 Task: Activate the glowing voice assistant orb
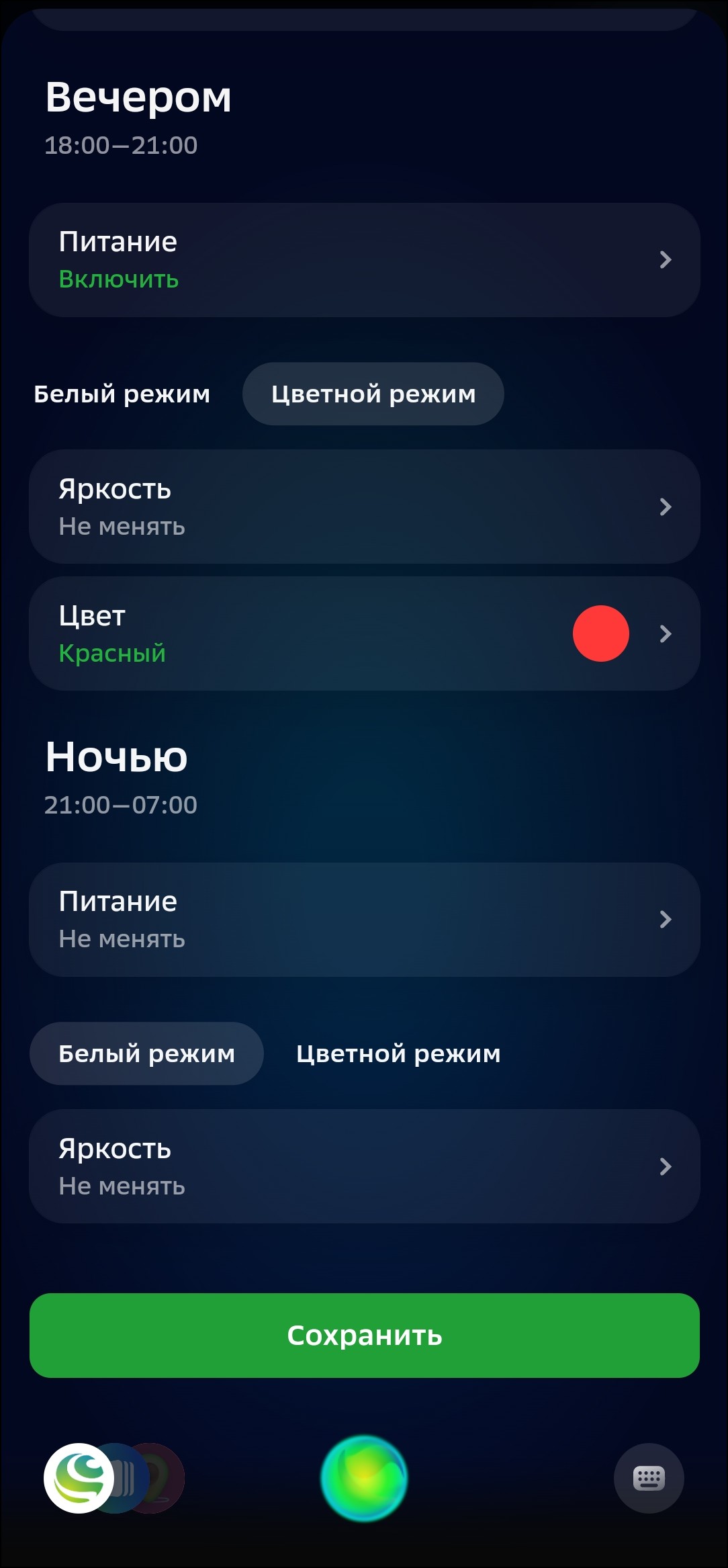pyautogui.click(x=364, y=1478)
